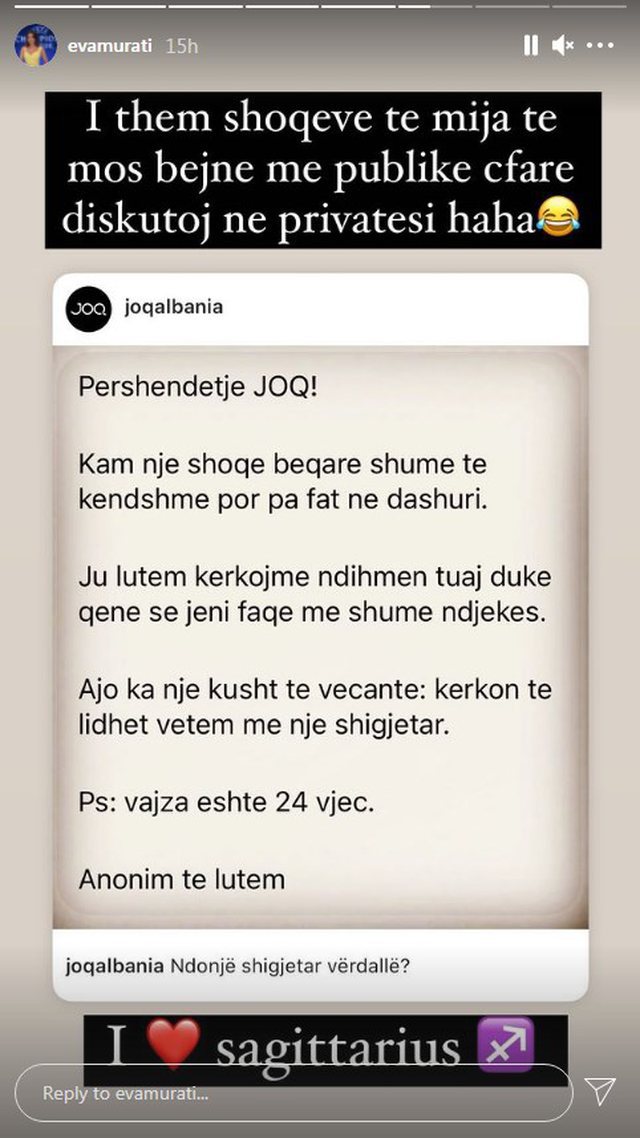Share this story via direct message

pos(600,1092)
